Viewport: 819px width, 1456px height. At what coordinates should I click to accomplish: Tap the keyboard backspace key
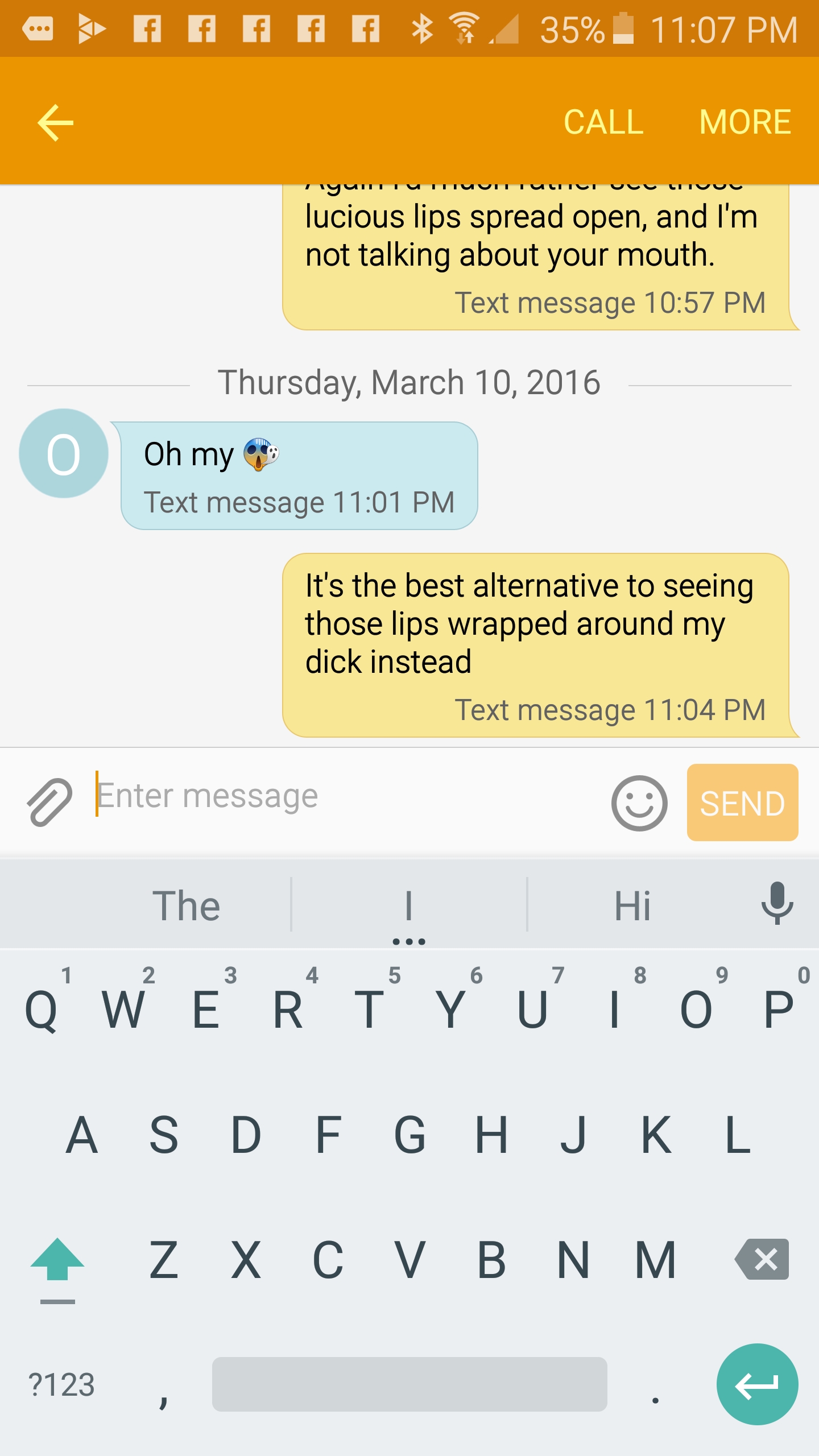tap(762, 1259)
